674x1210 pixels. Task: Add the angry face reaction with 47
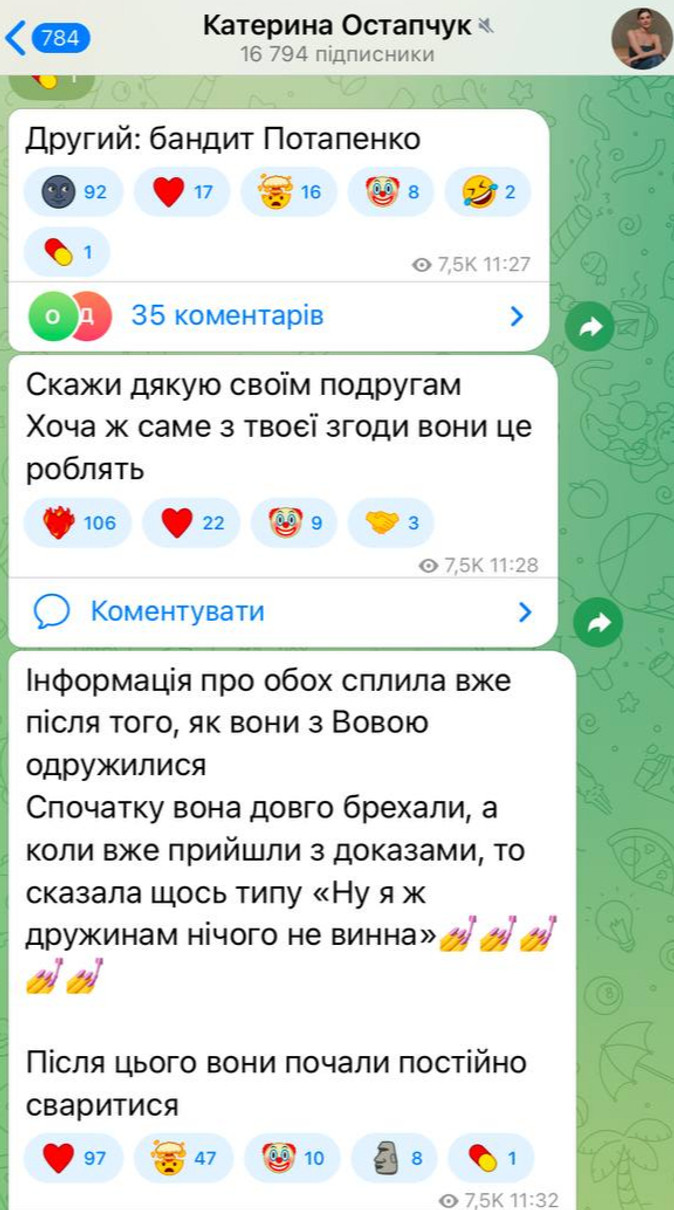tap(183, 1158)
